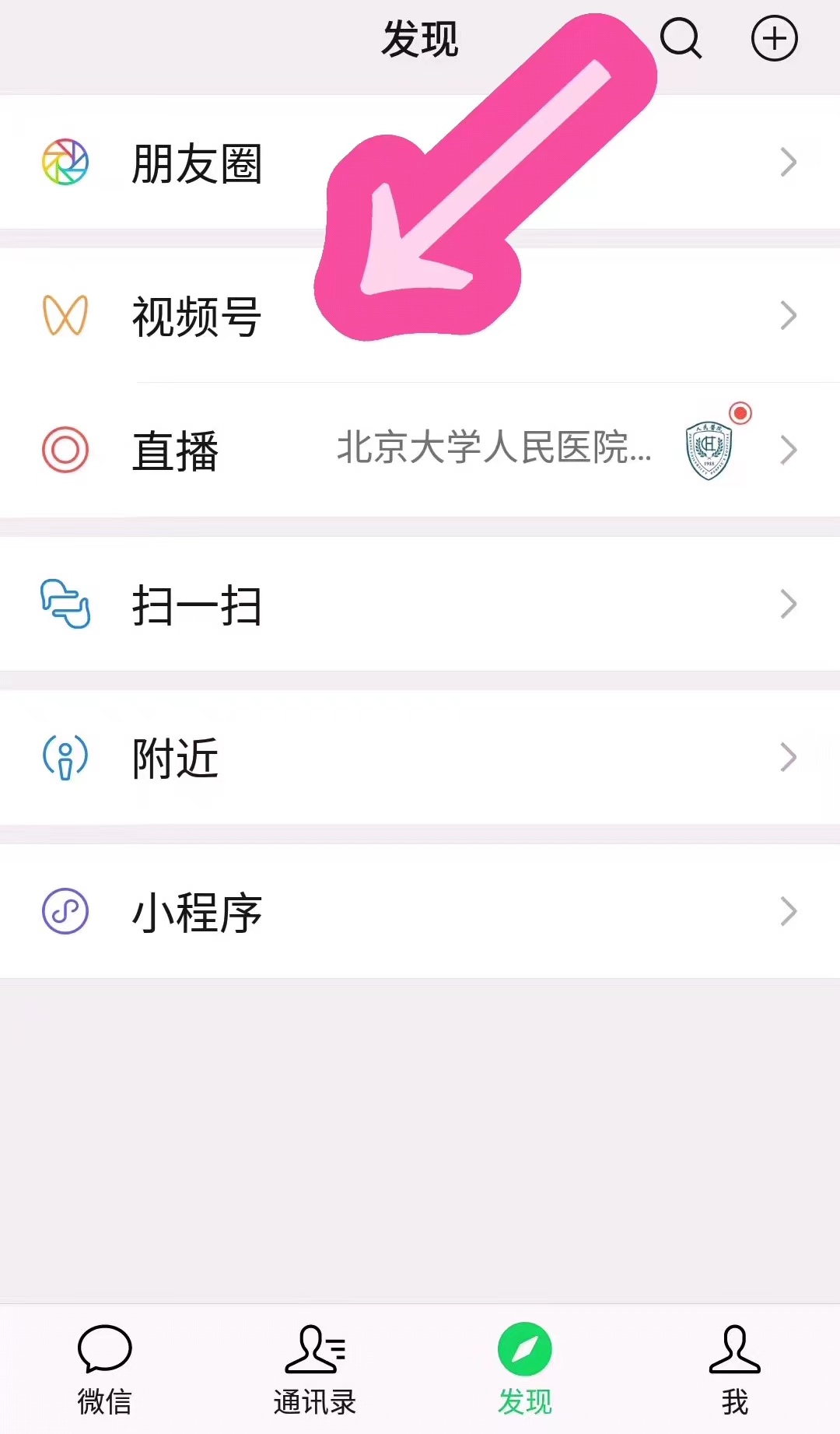Select the orange Channels (视频号) icon
This screenshot has width=840, height=1434.
click(67, 315)
